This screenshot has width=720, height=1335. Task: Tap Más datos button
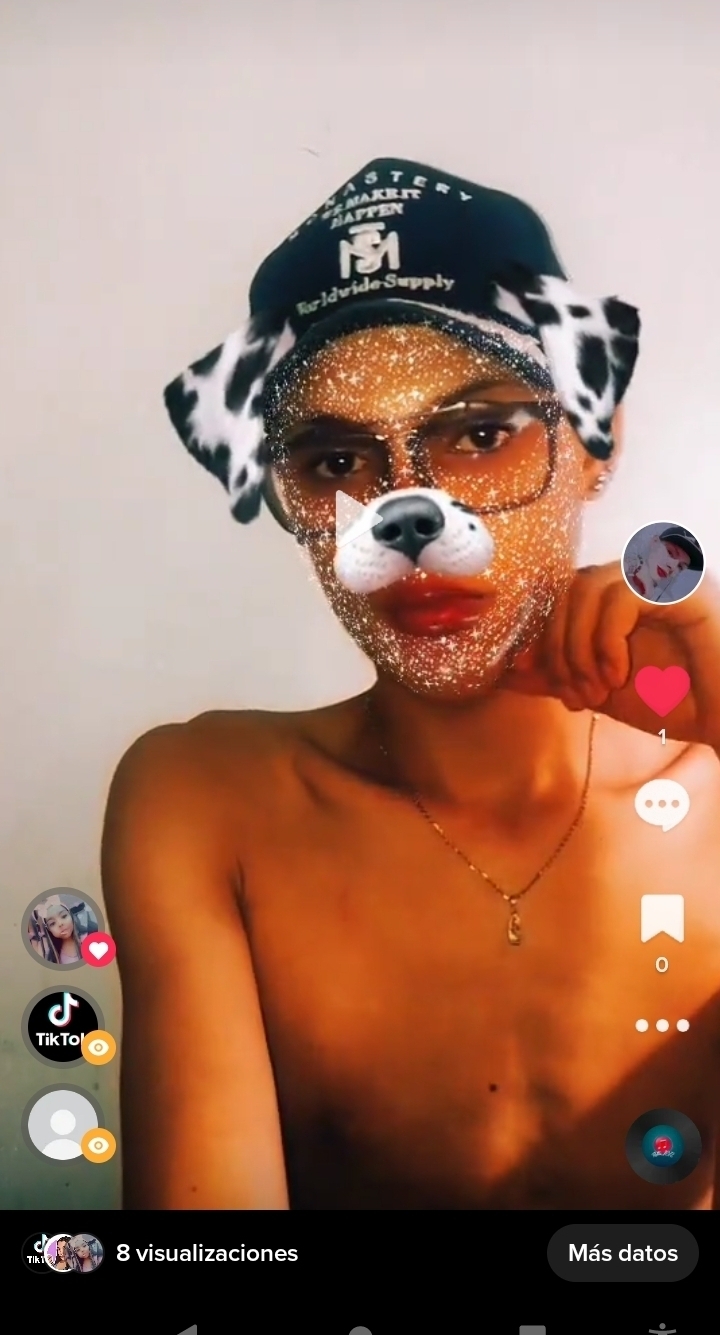click(x=623, y=1253)
